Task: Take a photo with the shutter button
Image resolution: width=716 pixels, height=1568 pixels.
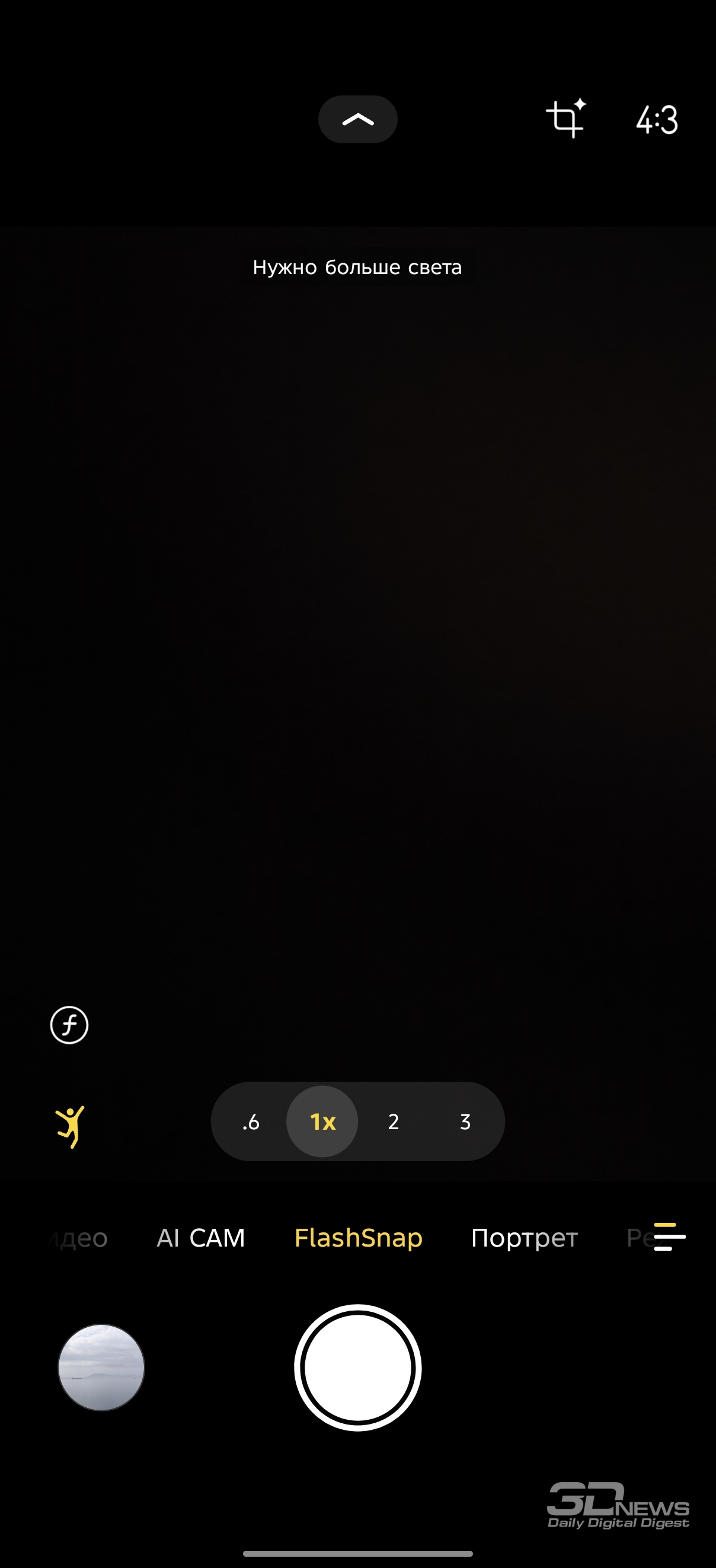Action: pos(357,1367)
